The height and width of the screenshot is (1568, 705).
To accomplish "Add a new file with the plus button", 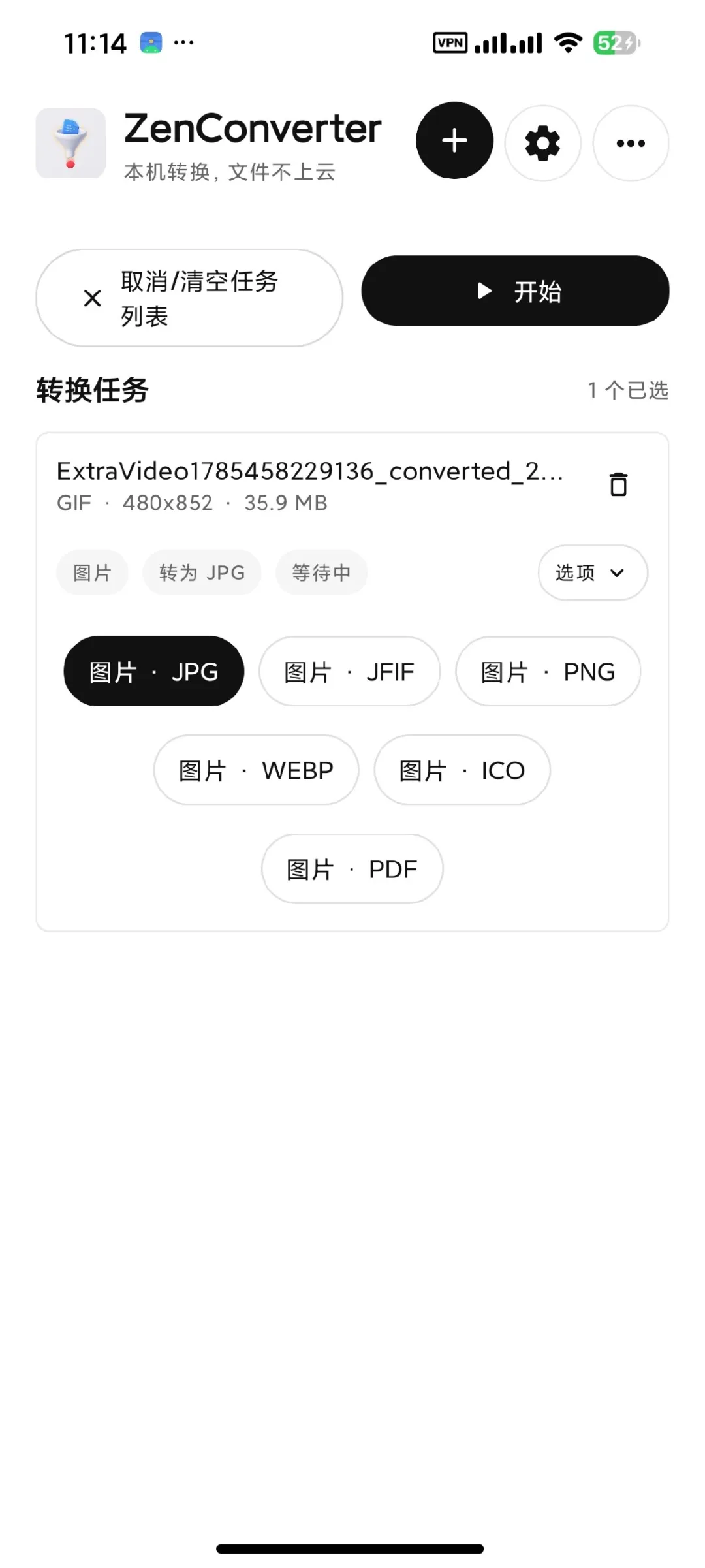I will [454, 140].
